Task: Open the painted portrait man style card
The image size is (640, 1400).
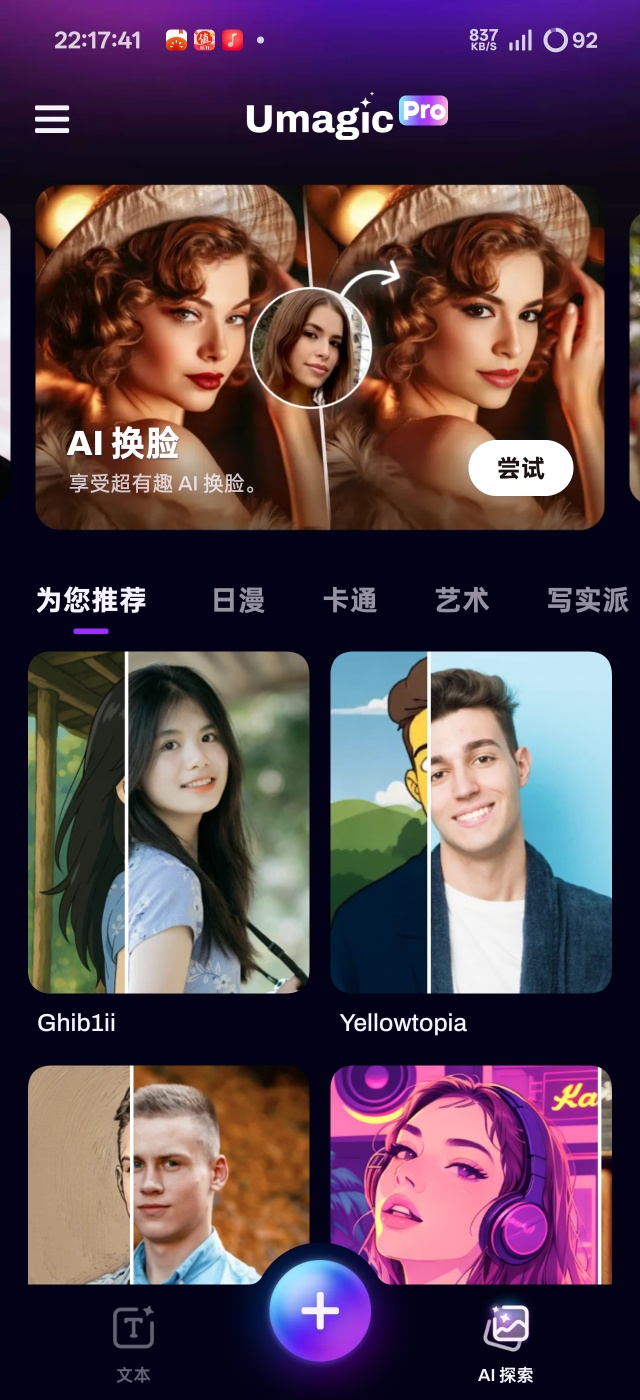Action: 168,1170
